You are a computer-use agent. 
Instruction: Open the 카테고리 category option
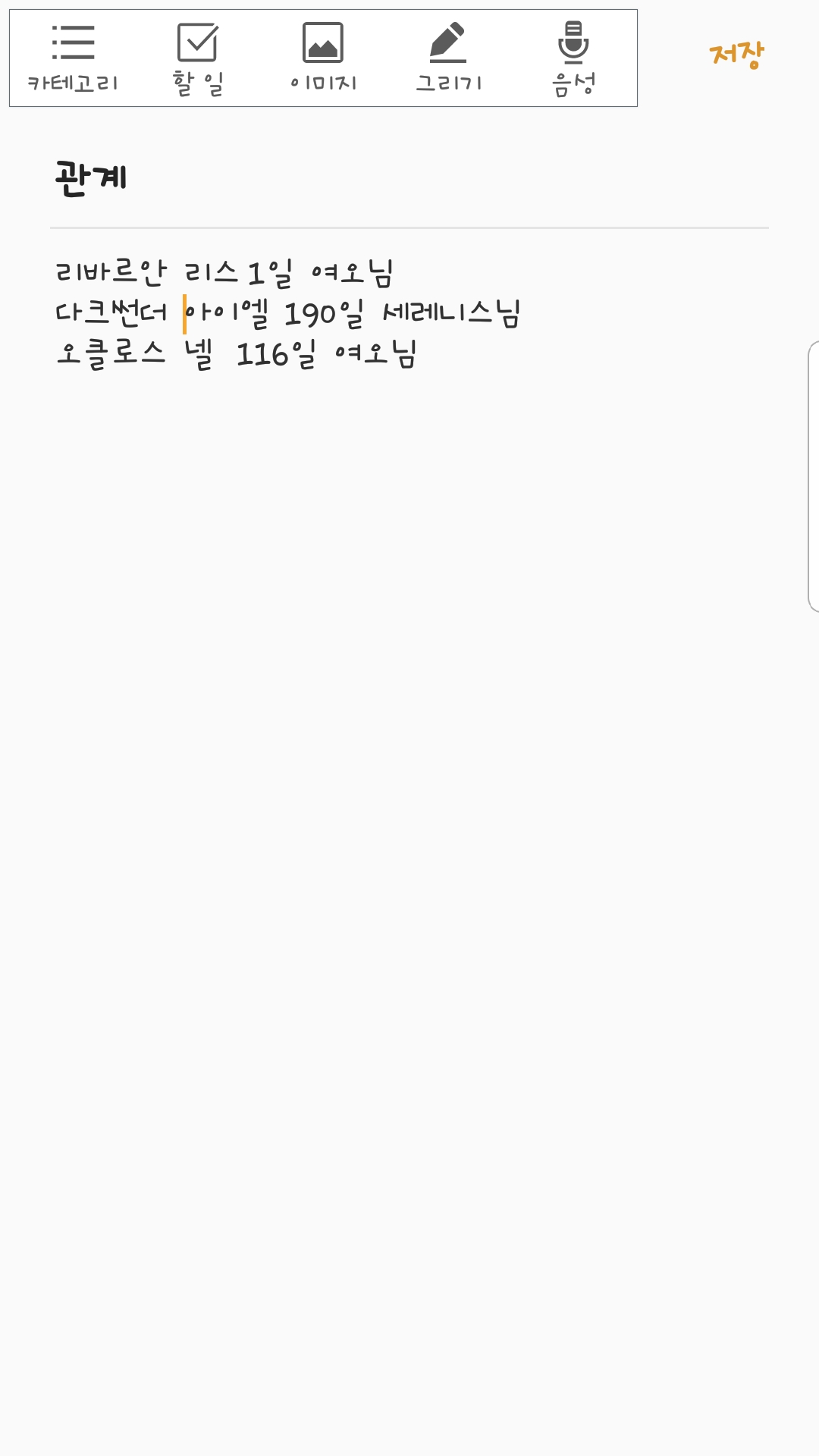coord(73,58)
